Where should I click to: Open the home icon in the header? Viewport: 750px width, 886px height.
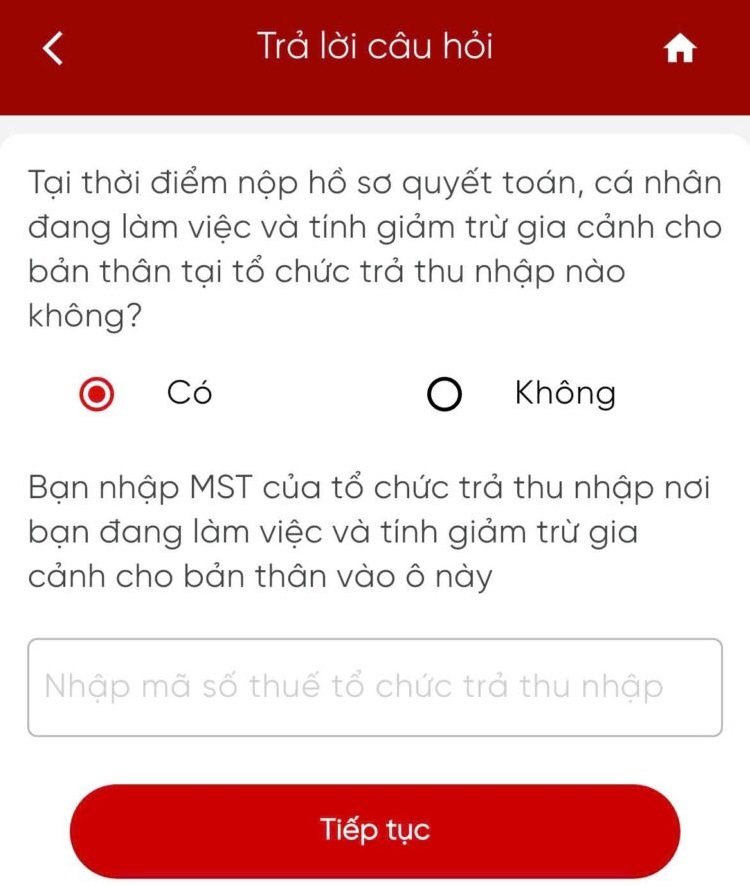pos(679,49)
